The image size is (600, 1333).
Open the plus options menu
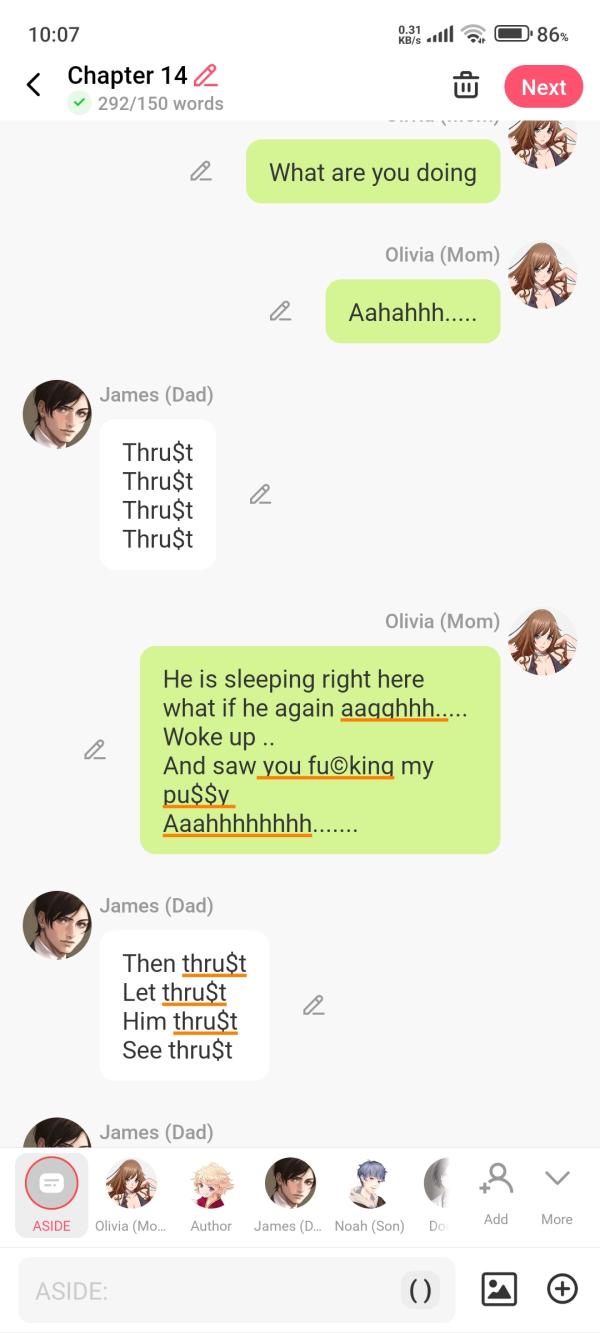[562, 1290]
